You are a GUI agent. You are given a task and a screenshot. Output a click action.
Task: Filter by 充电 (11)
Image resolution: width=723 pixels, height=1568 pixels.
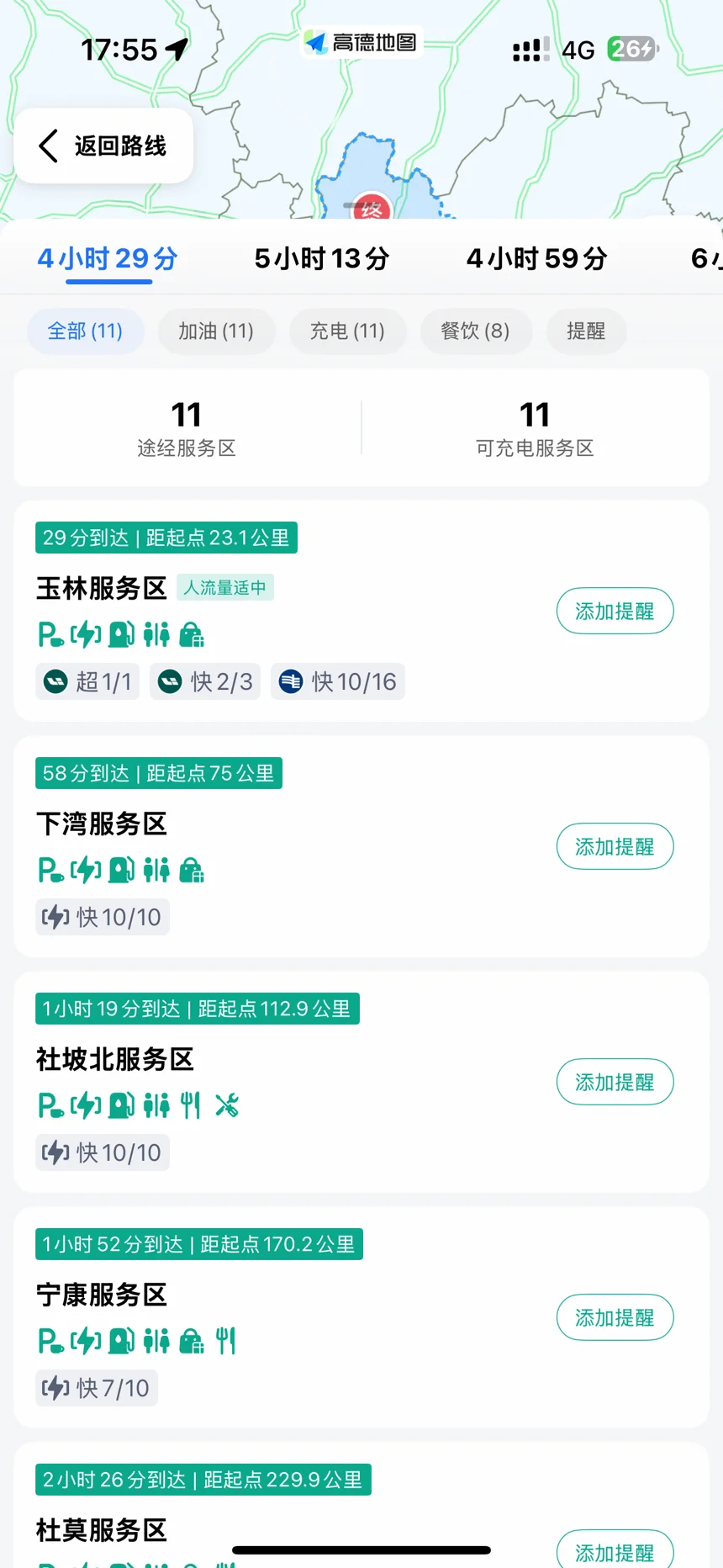(x=347, y=331)
